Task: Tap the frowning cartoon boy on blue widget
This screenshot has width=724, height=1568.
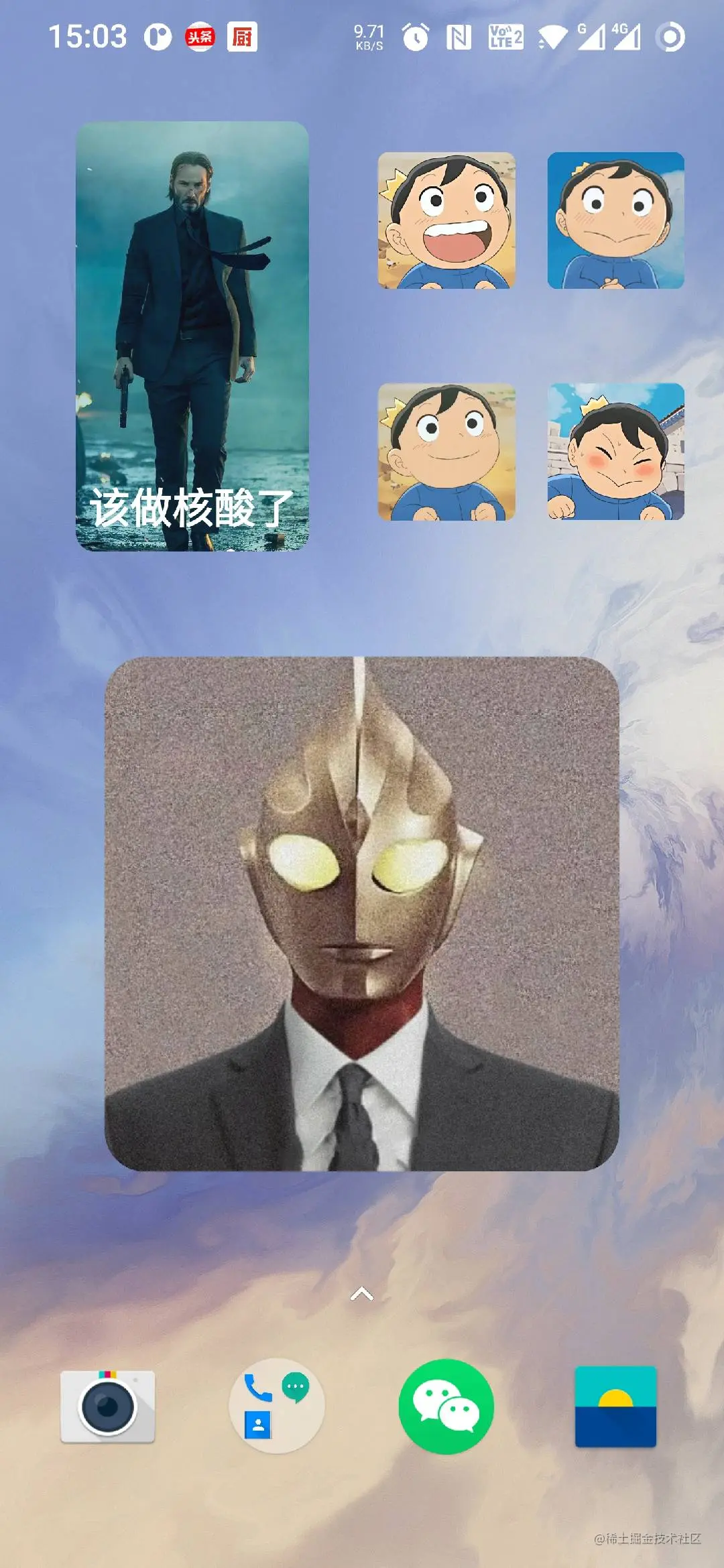Action: (615, 220)
